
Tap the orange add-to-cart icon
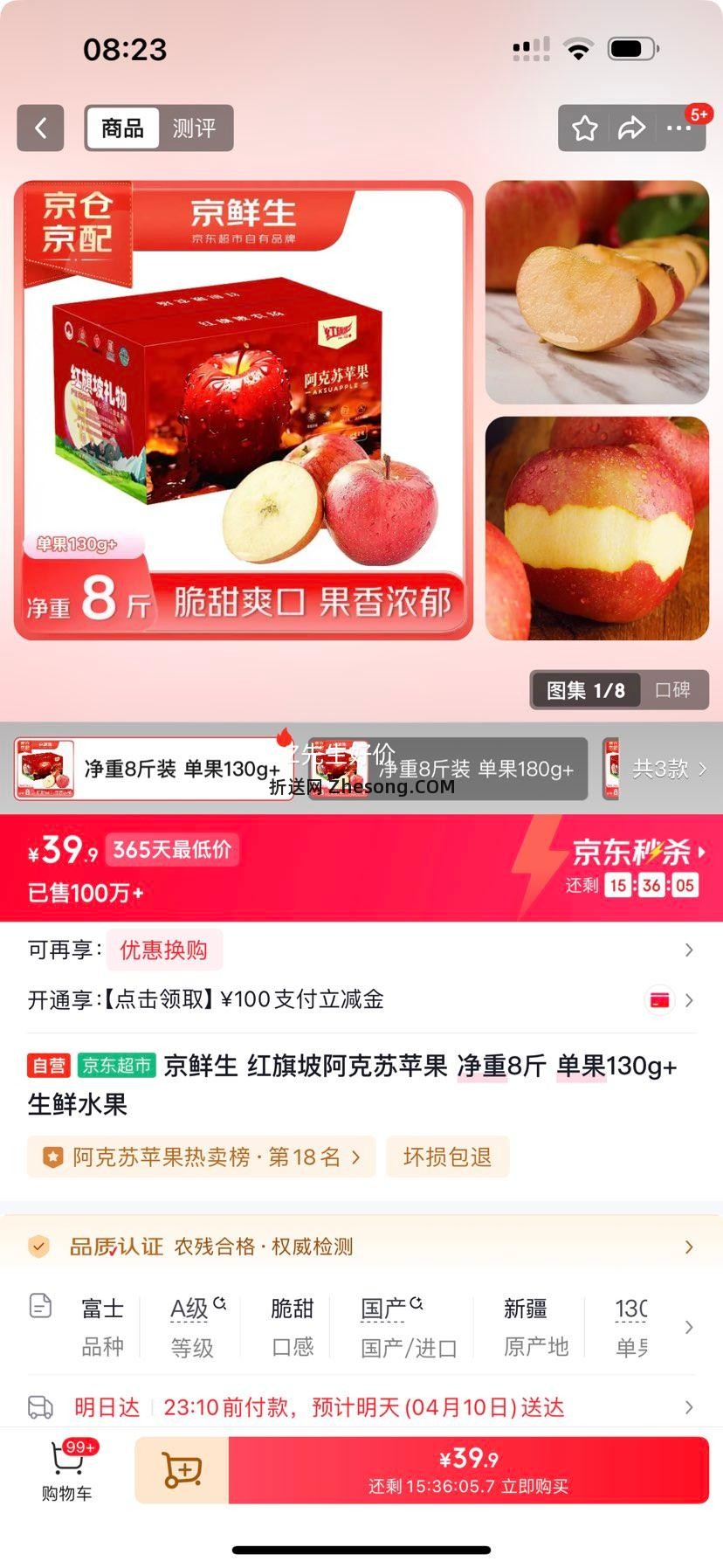(x=180, y=1469)
